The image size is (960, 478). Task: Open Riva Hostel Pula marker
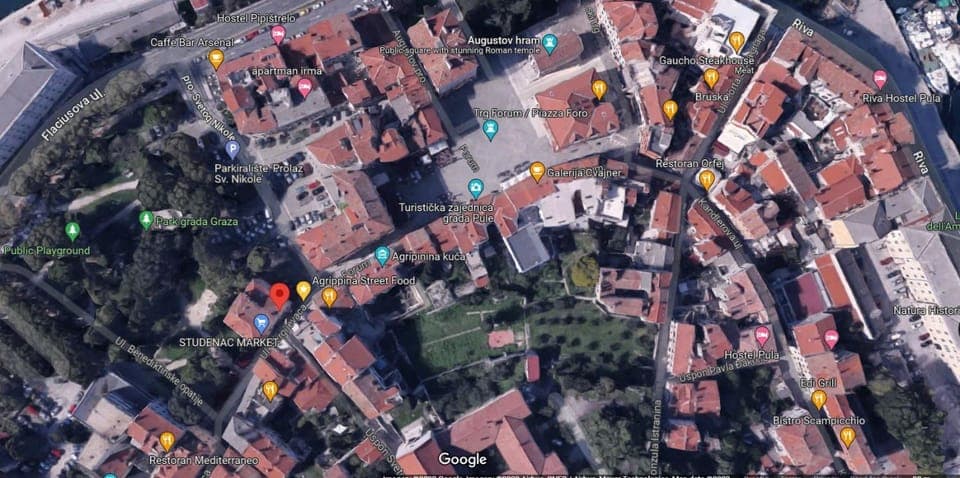(880, 79)
